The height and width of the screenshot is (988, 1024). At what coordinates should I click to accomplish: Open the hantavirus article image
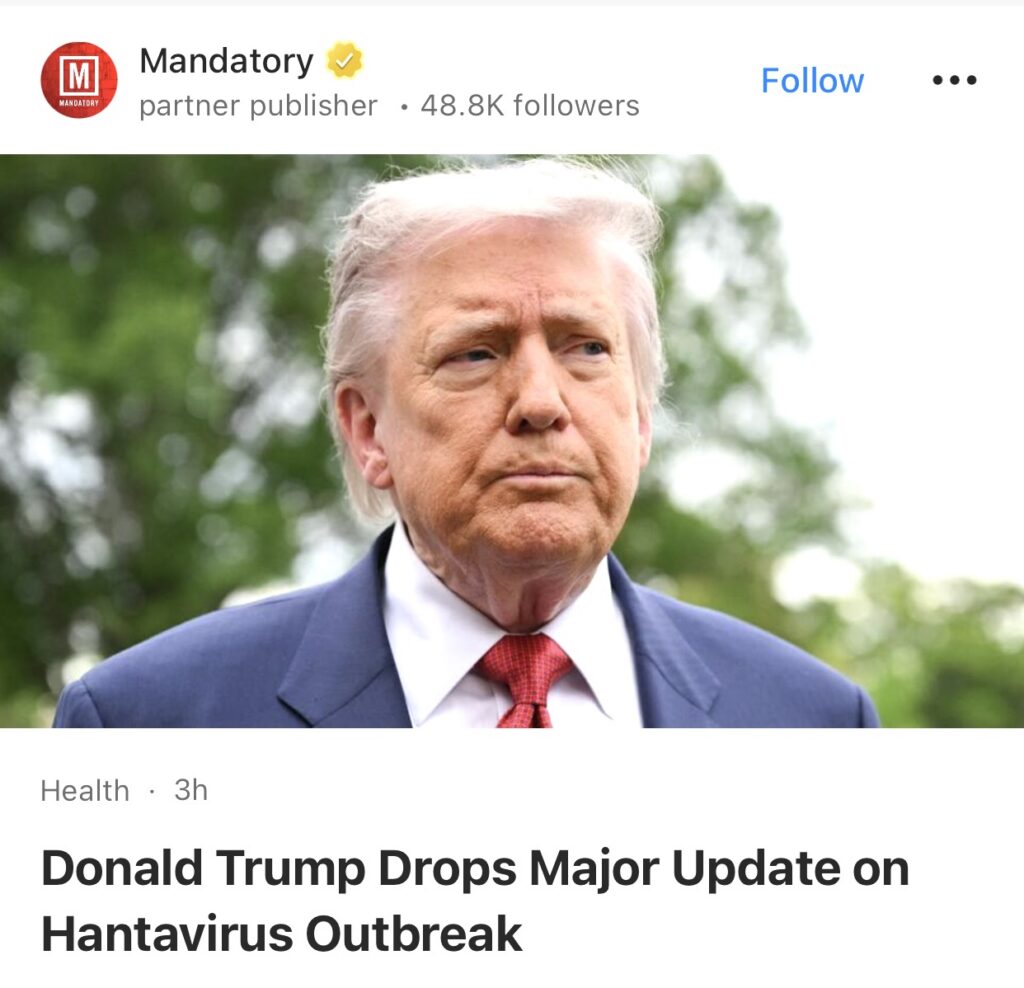click(512, 441)
